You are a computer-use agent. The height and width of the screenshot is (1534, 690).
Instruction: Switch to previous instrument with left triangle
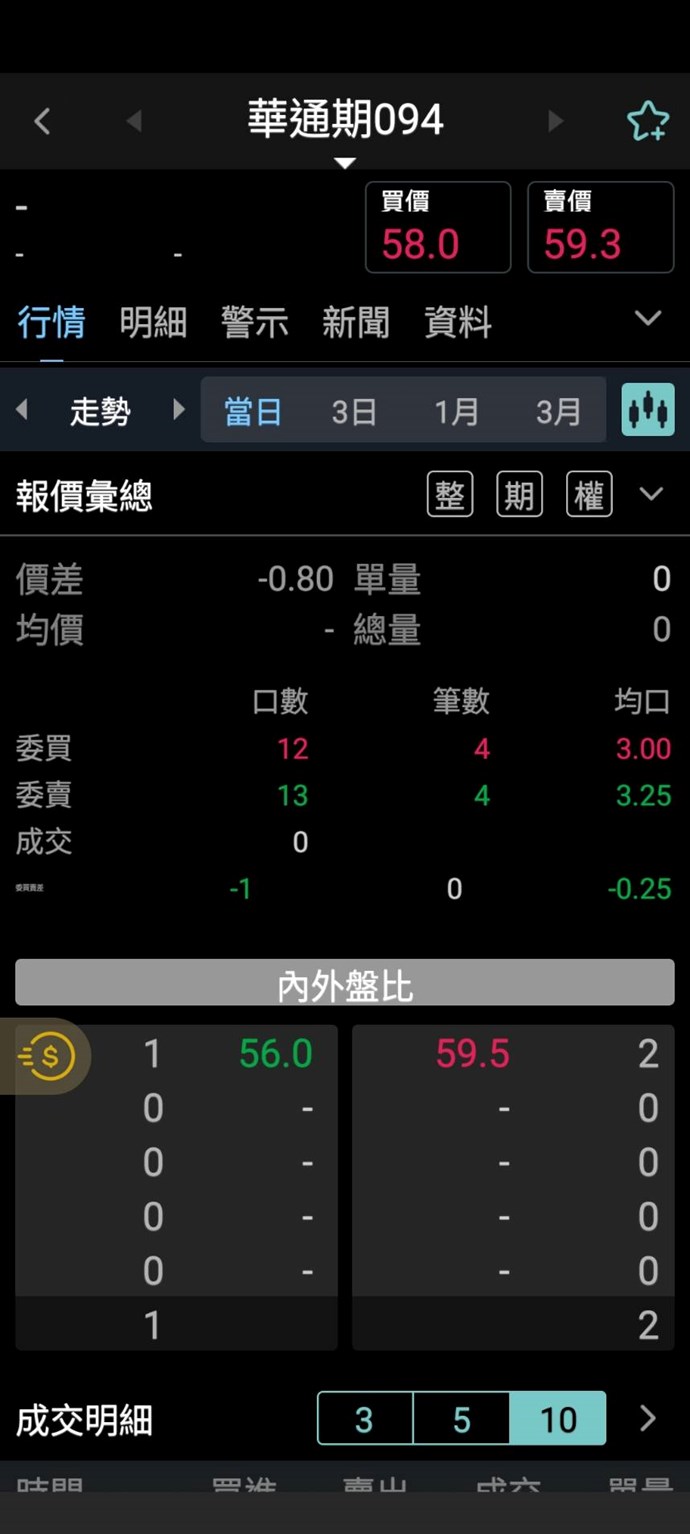pyautogui.click(x=134, y=122)
